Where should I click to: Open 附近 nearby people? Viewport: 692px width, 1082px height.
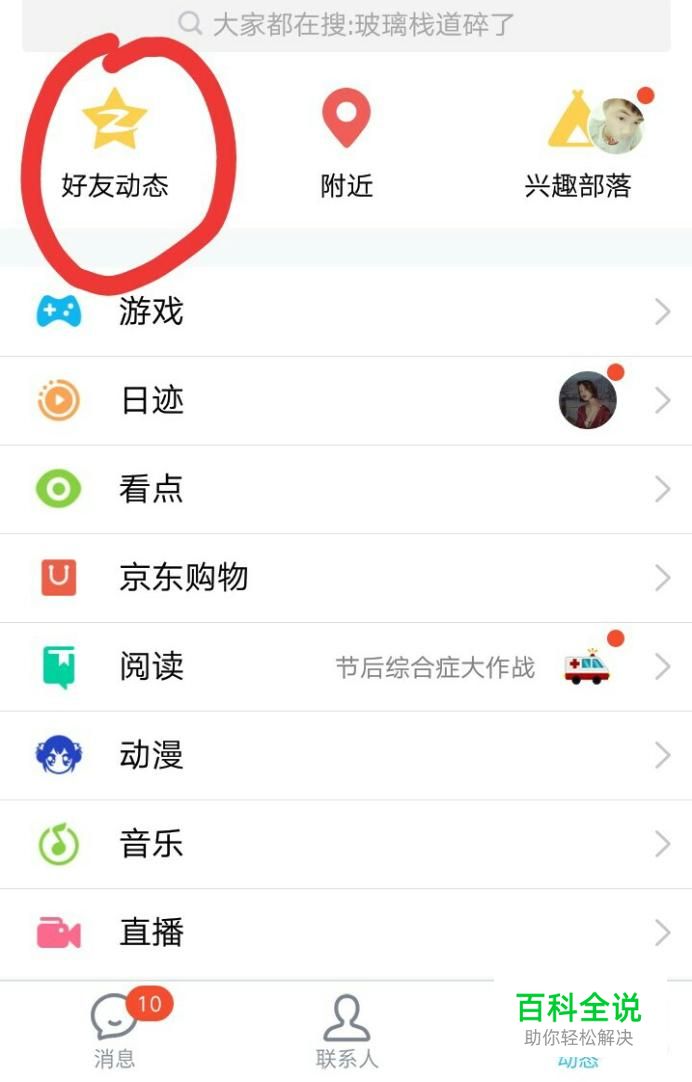click(346, 145)
